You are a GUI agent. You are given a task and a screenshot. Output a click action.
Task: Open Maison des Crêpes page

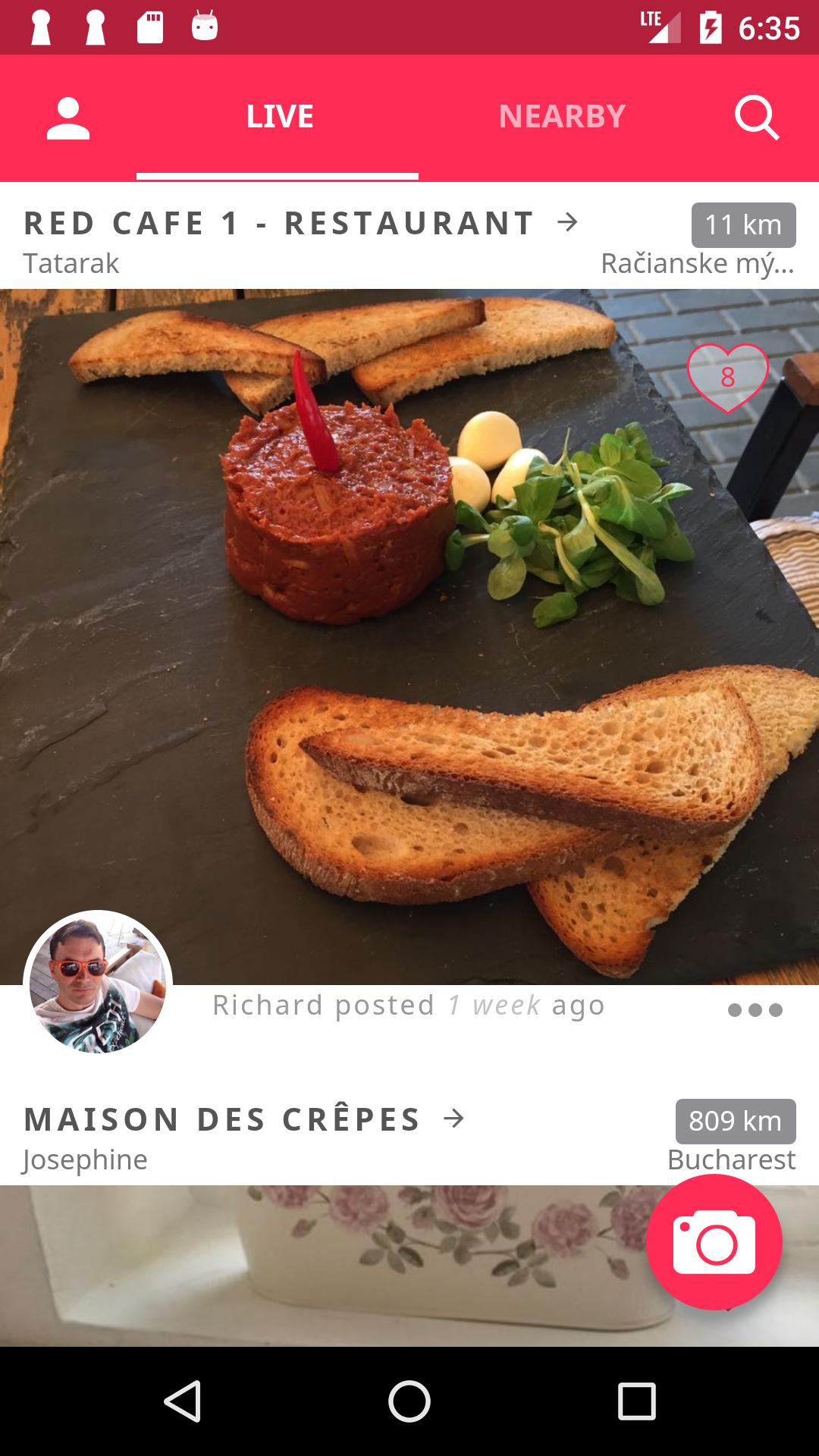(x=243, y=1120)
